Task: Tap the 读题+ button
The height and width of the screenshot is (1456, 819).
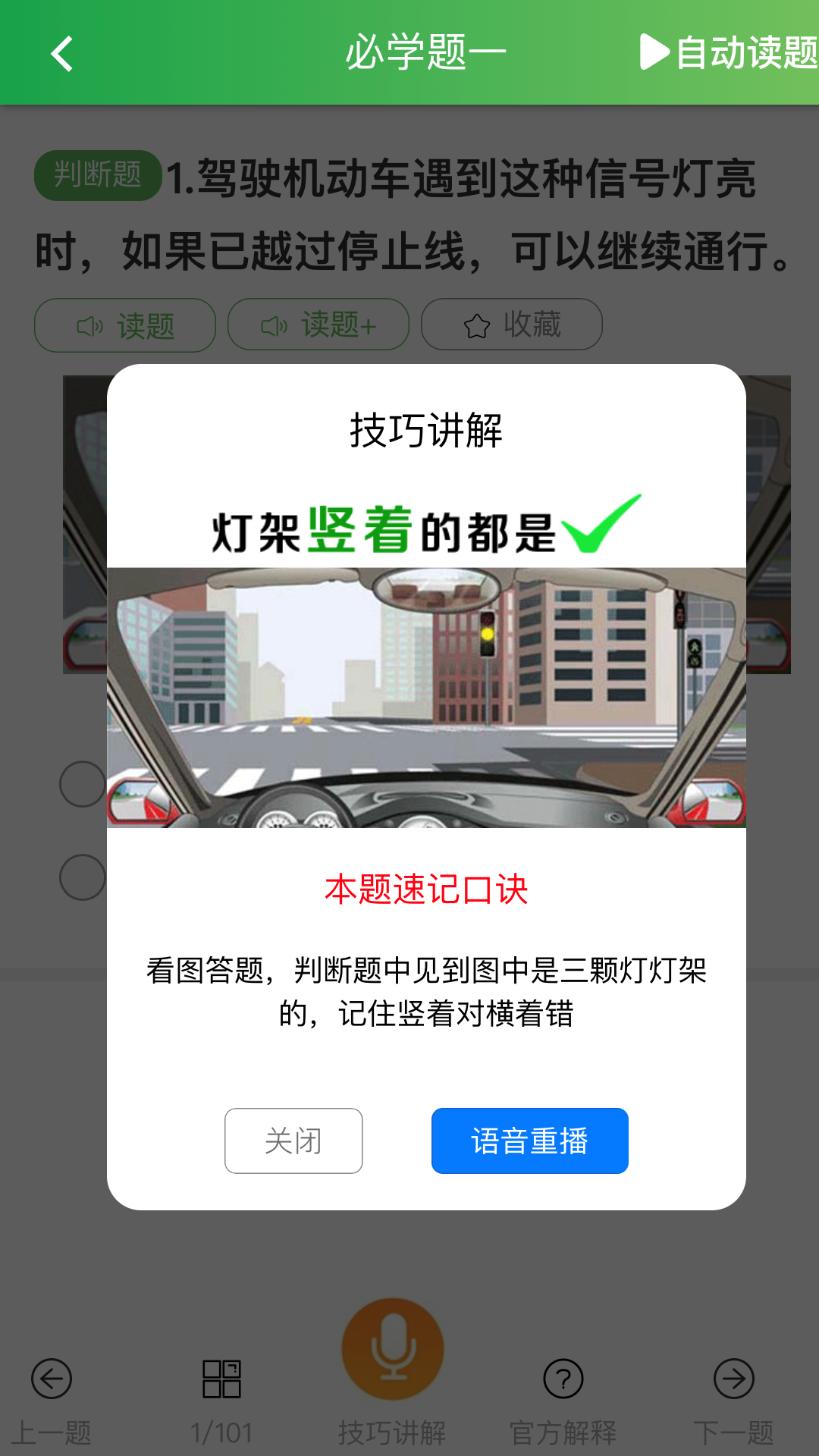Action: (318, 325)
